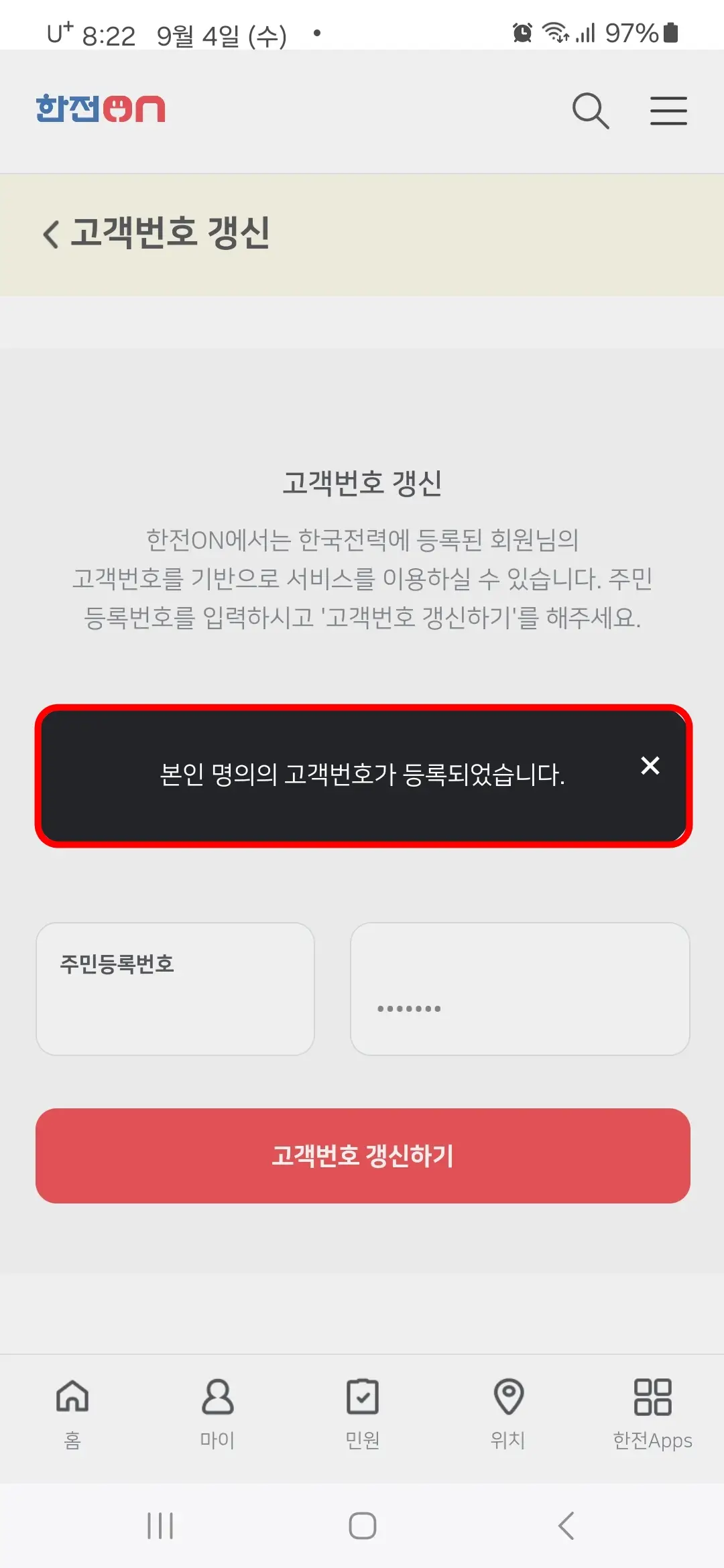The image size is (724, 1568).
Task: Open the 위치 location icon
Action: [x=507, y=1396]
